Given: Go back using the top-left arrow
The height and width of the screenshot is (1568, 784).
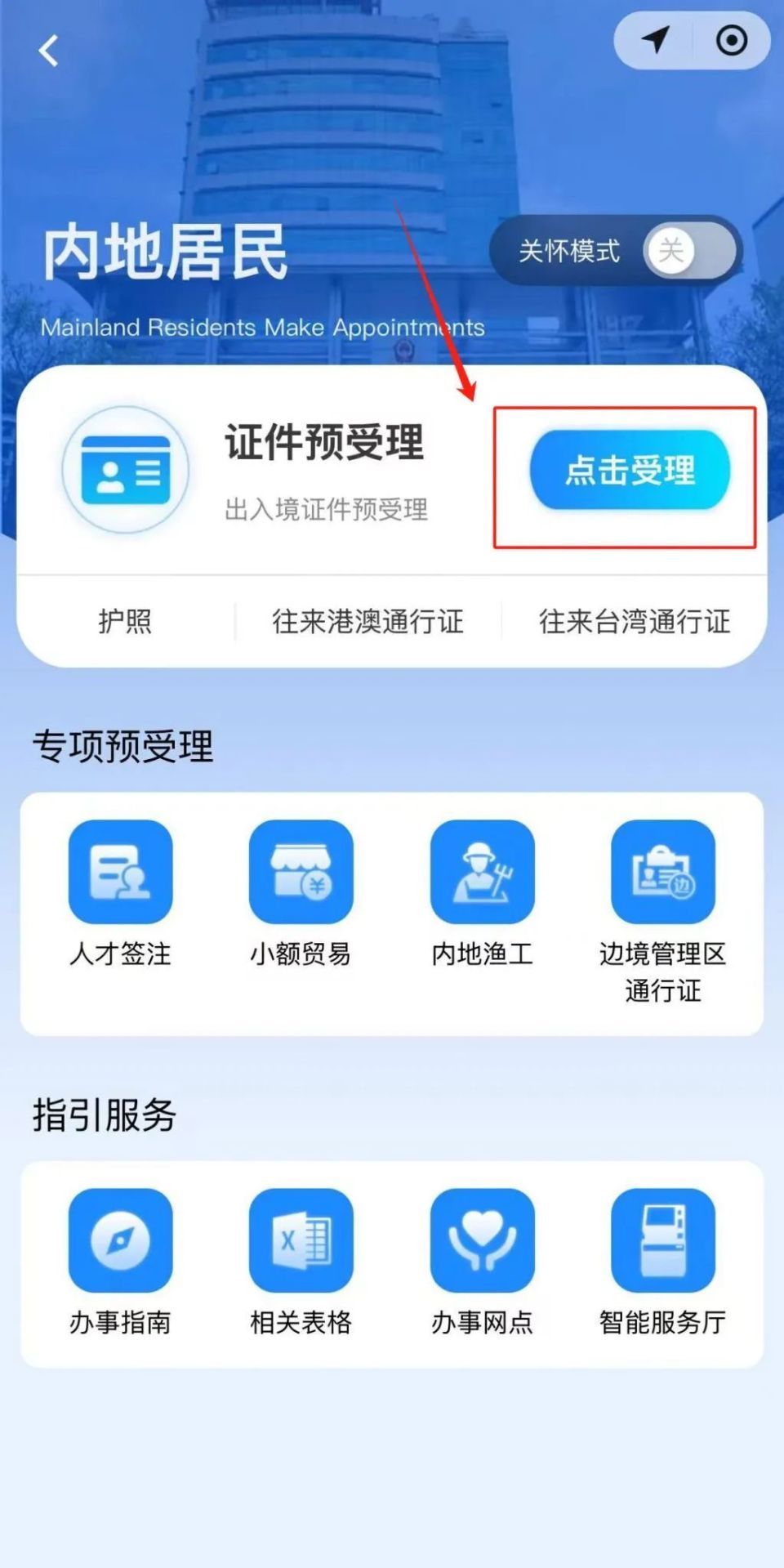Looking at the screenshot, I should pyautogui.click(x=49, y=51).
